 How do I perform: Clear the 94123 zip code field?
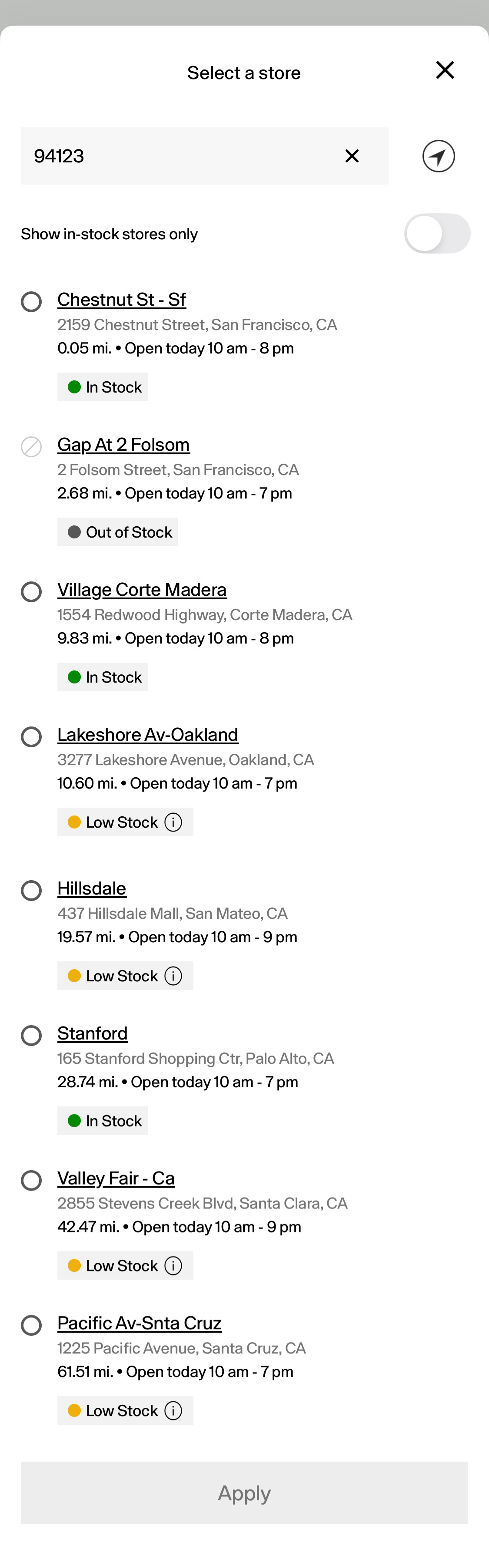tap(351, 156)
